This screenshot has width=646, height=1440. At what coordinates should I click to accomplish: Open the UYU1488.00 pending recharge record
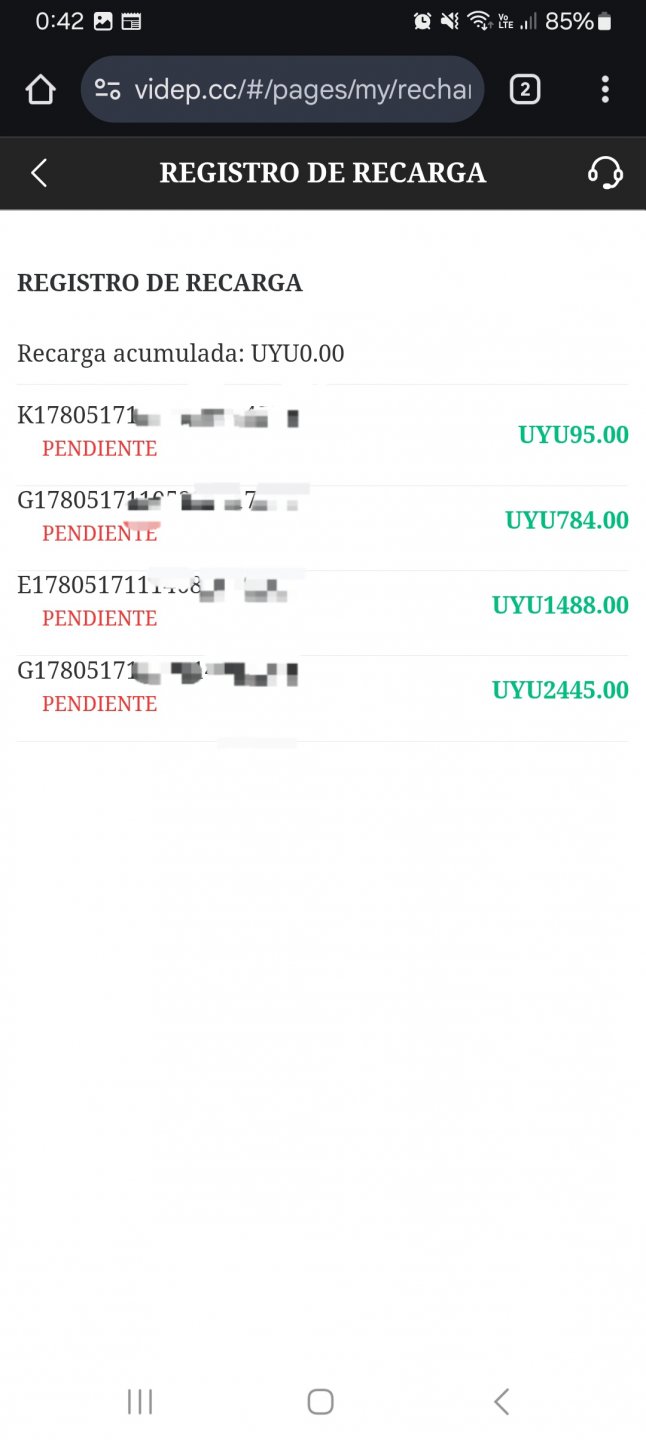[322, 605]
